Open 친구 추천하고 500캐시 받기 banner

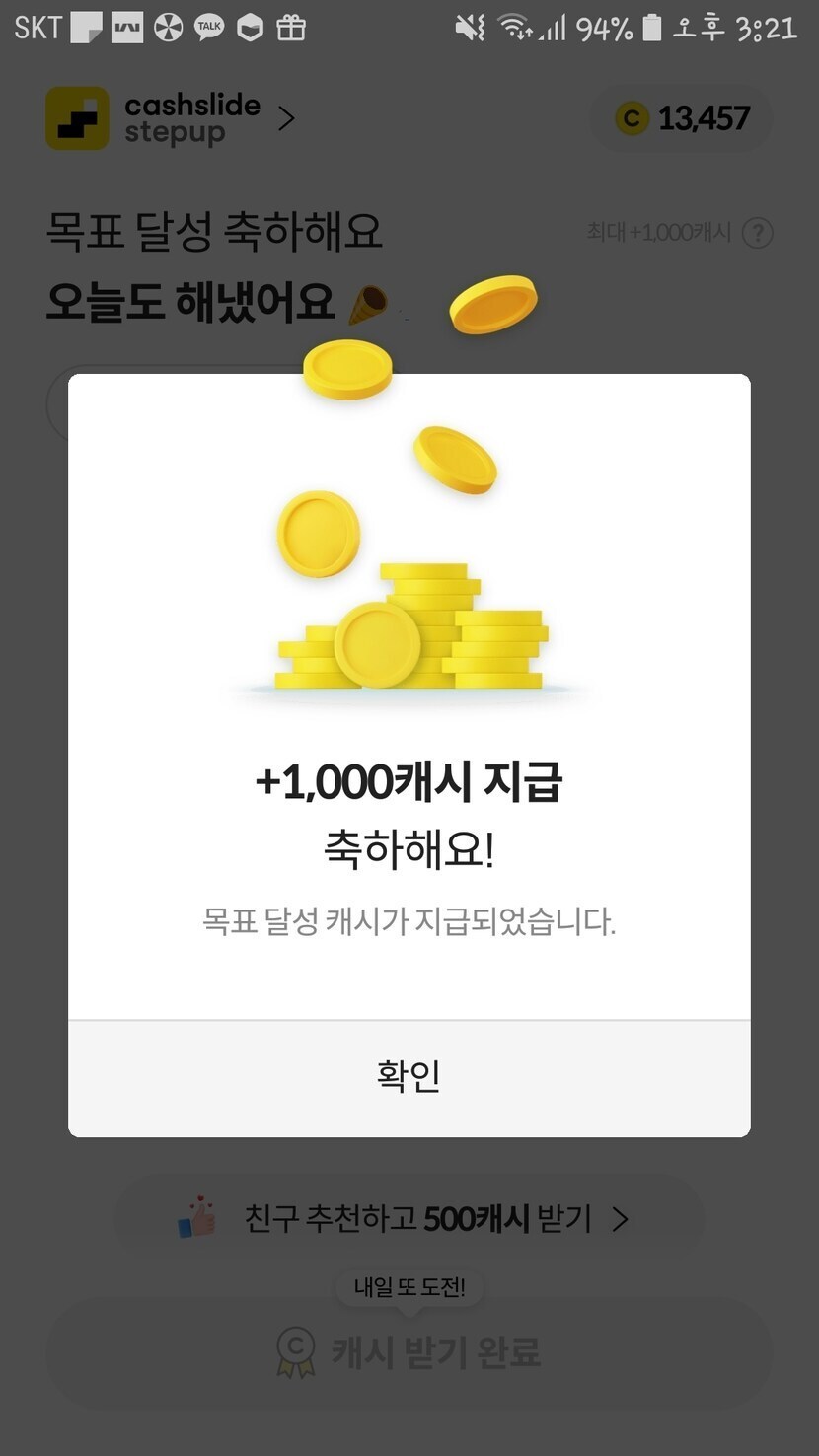[409, 1219]
